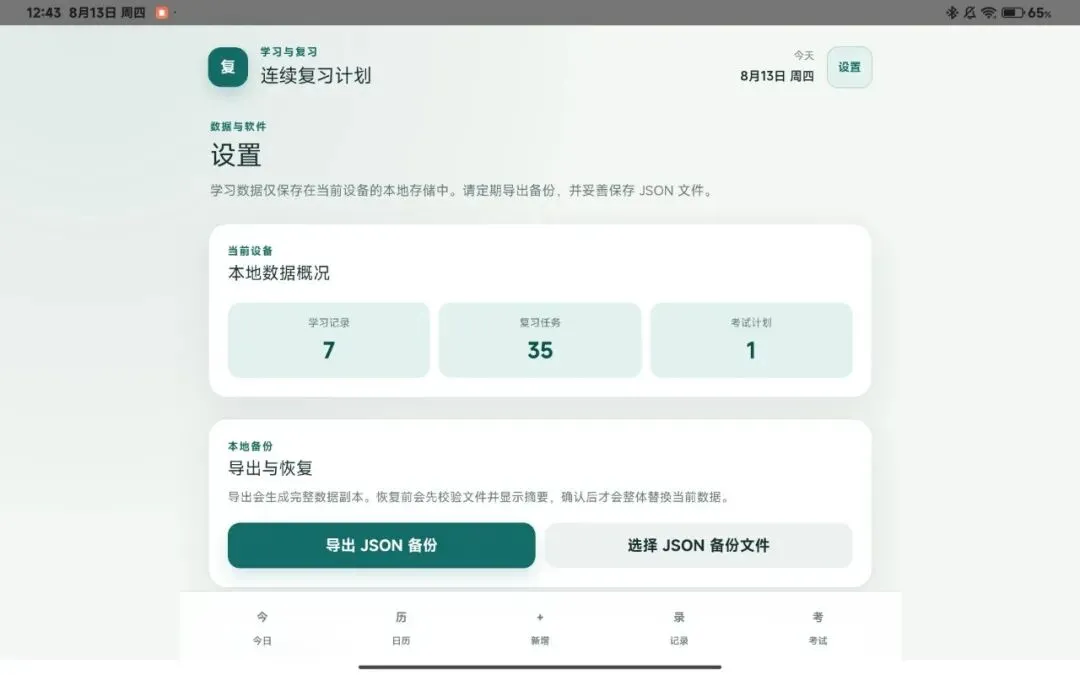Select 选择 JSON 备份文件 to restore
The width and height of the screenshot is (1080, 675).
click(x=698, y=545)
